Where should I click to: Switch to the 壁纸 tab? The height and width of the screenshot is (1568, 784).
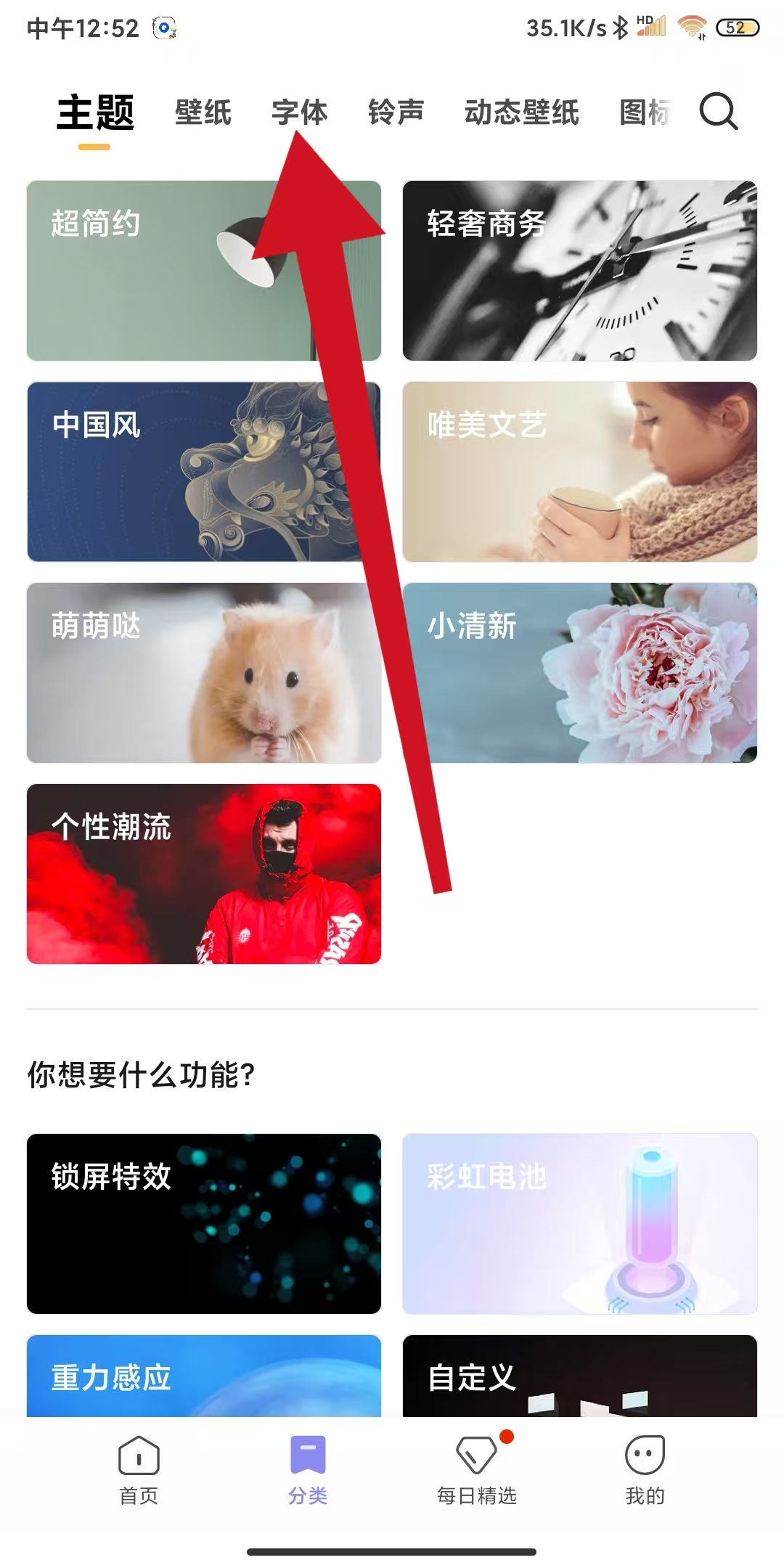(203, 113)
